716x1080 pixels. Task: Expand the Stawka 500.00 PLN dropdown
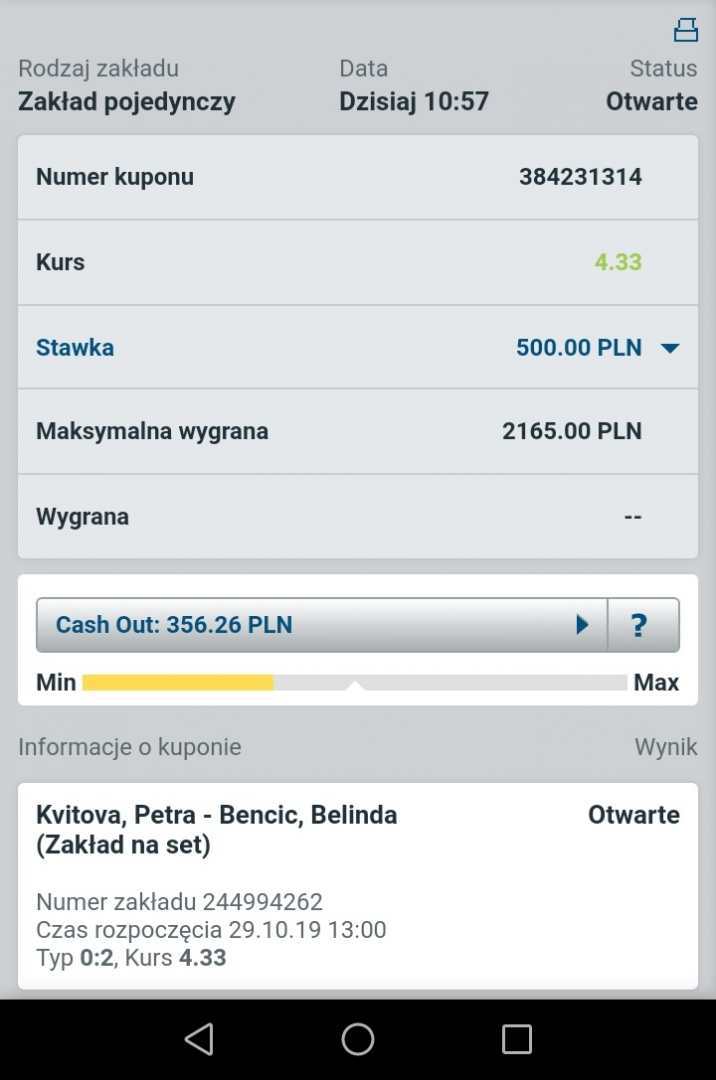click(670, 348)
